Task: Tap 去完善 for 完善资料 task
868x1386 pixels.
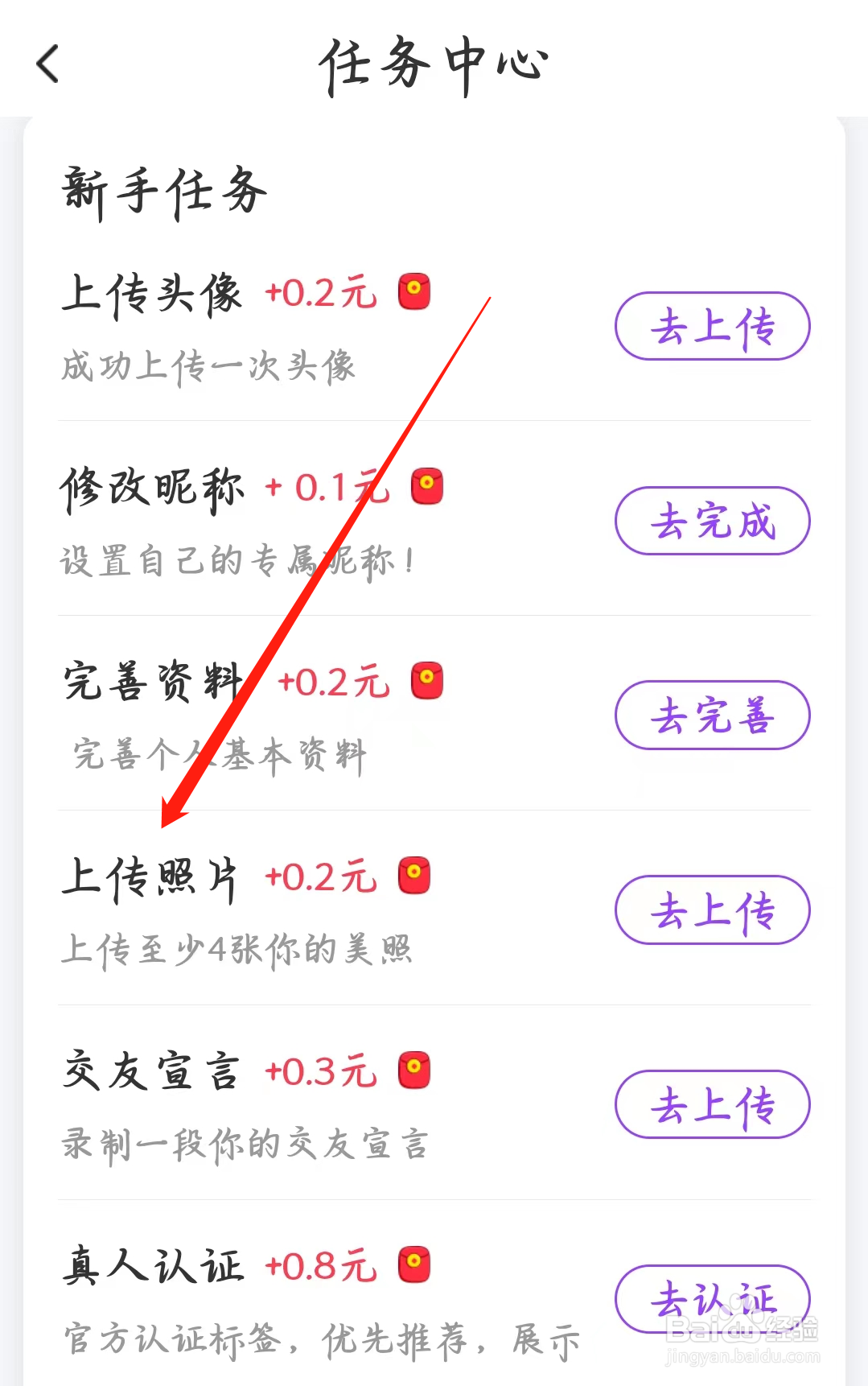Action: pyautogui.click(x=712, y=715)
